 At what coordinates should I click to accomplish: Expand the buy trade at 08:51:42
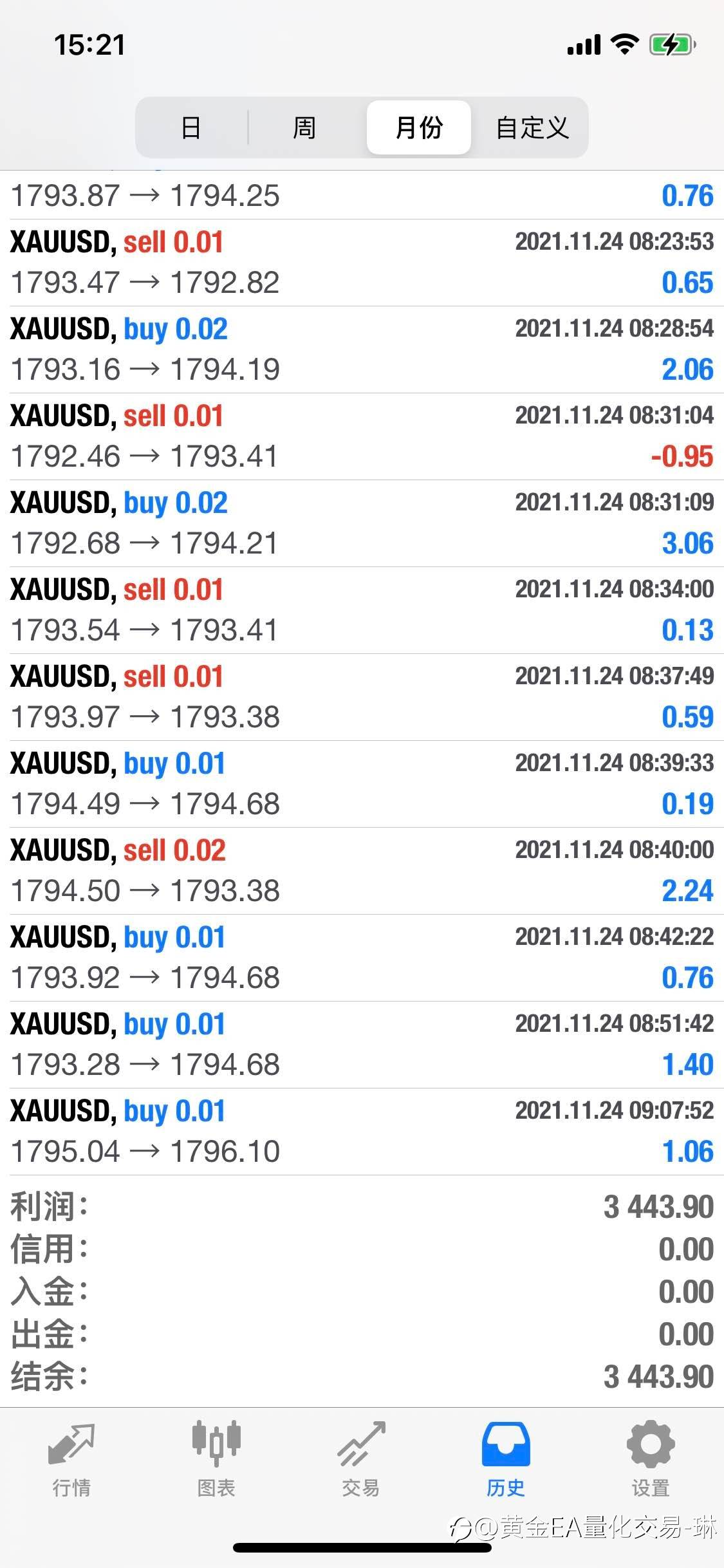click(362, 1045)
